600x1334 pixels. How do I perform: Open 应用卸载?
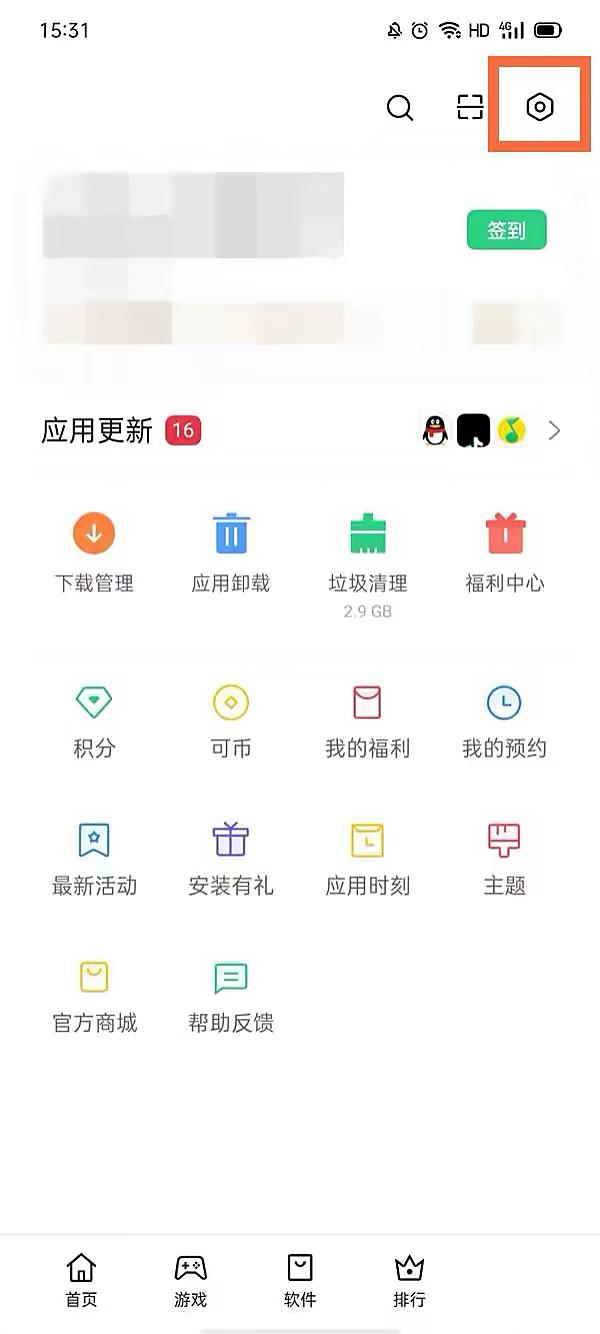pos(231,552)
